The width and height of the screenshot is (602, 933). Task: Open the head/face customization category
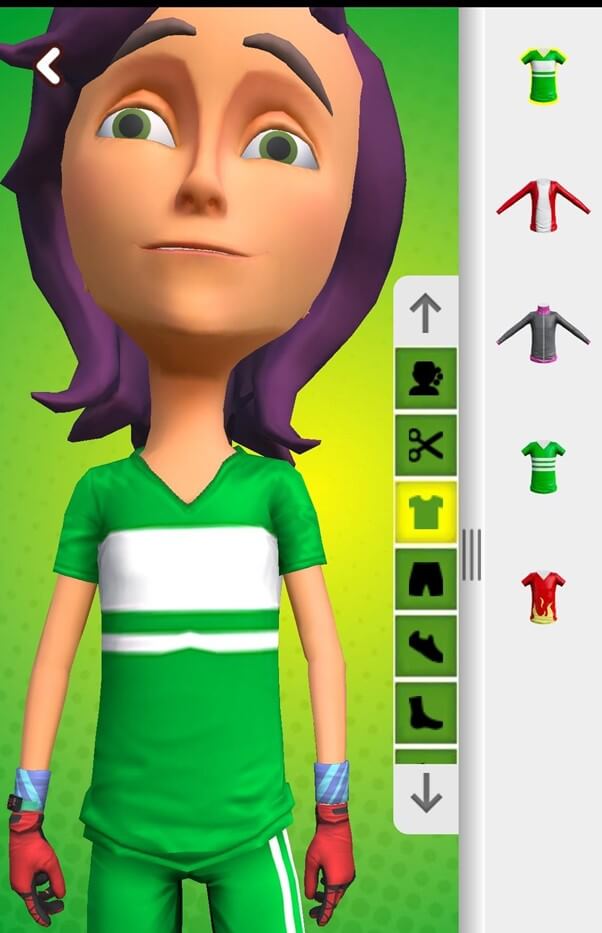pyautogui.click(x=426, y=378)
